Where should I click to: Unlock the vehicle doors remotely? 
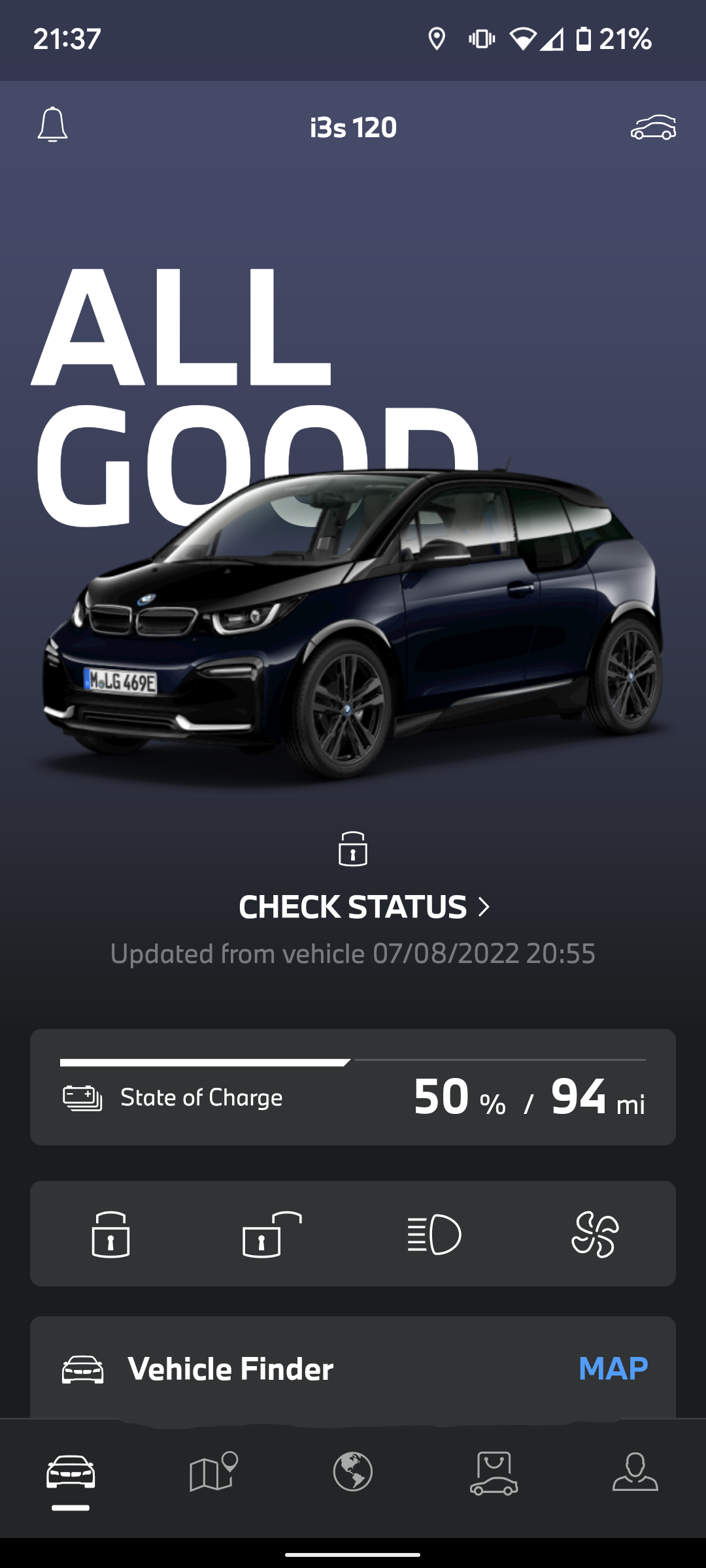pos(271,1234)
